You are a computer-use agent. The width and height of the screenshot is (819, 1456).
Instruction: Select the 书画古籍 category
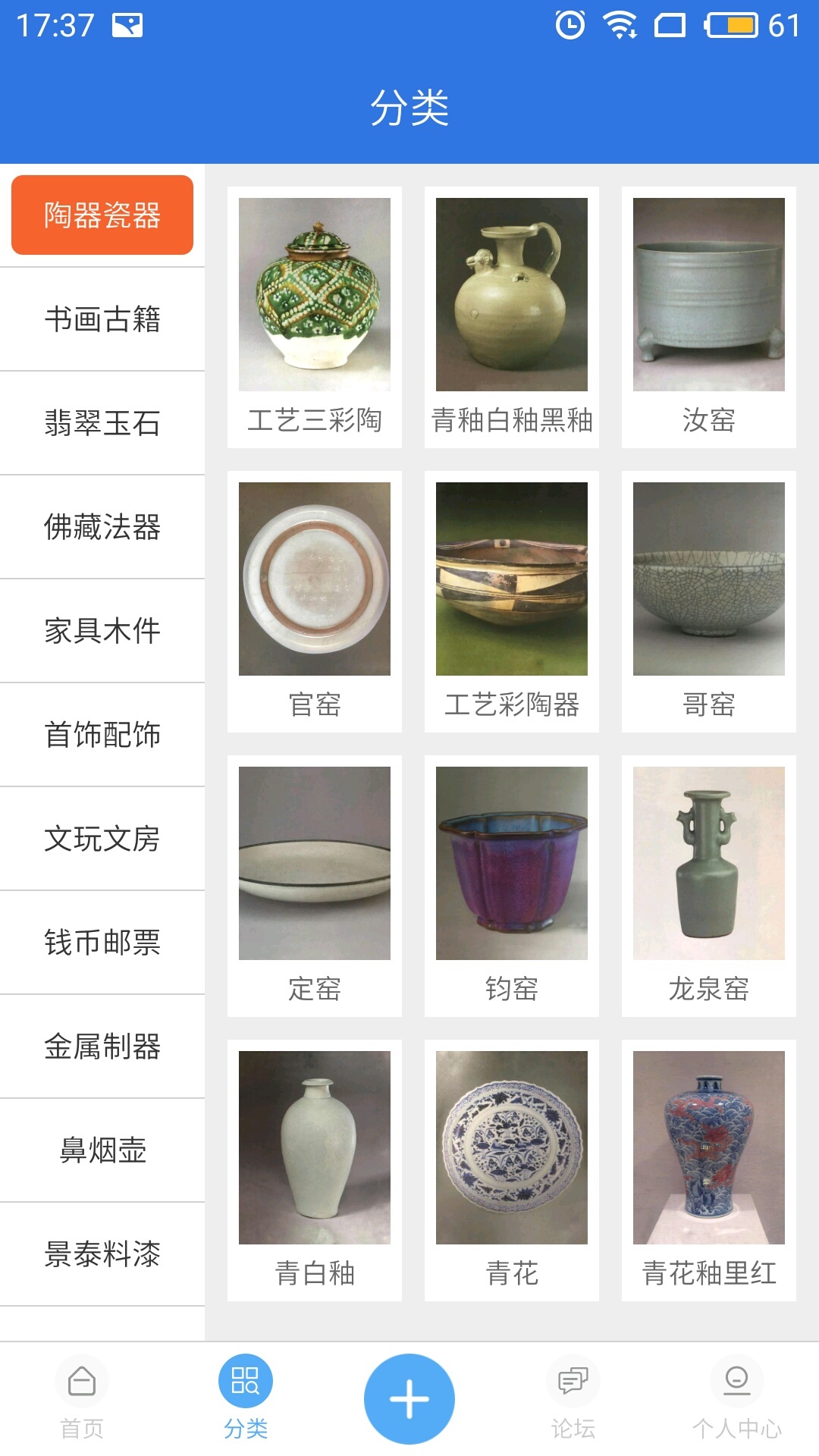(x=102, y=319)
